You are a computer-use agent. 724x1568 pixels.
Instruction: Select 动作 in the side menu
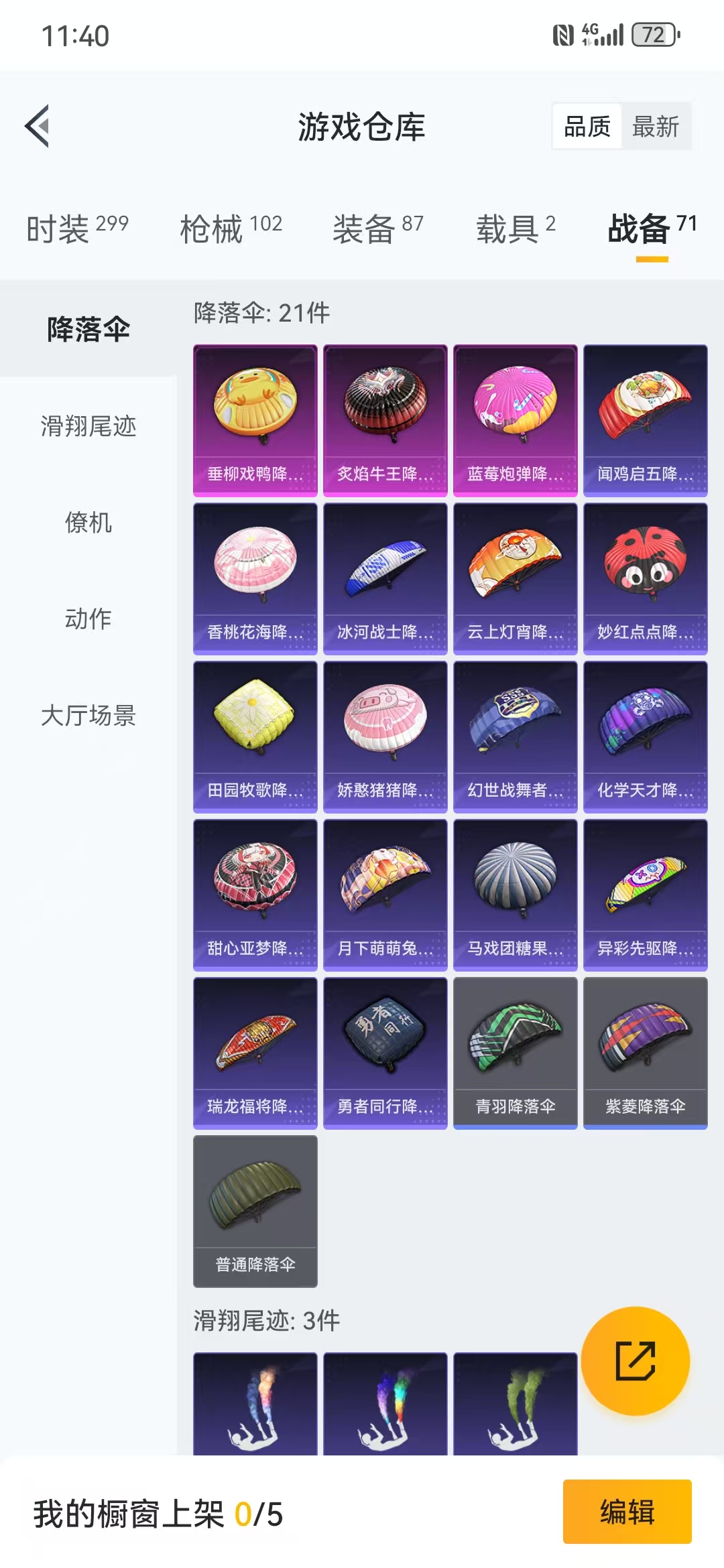88,618
